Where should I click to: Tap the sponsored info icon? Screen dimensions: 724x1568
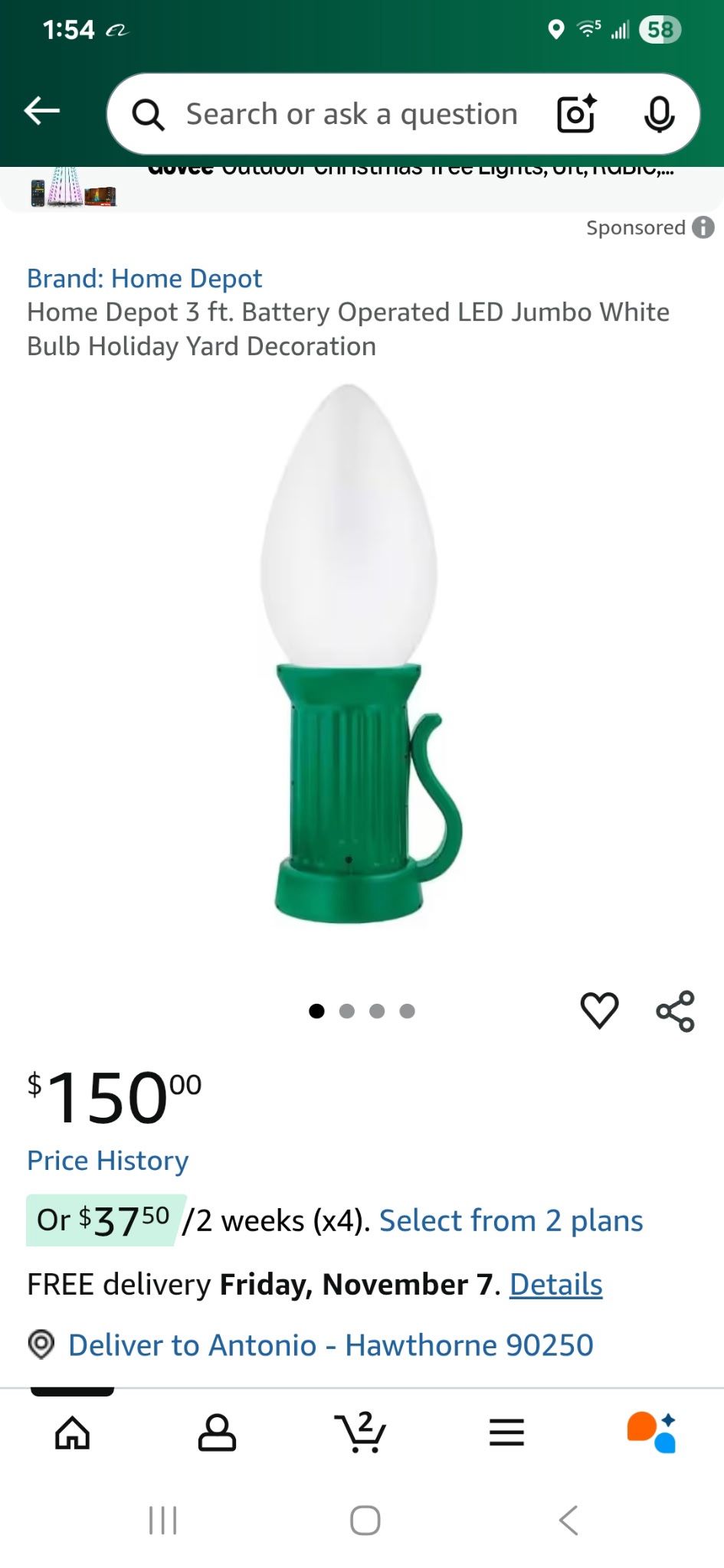pyautogui.click(x=702, y=228)
